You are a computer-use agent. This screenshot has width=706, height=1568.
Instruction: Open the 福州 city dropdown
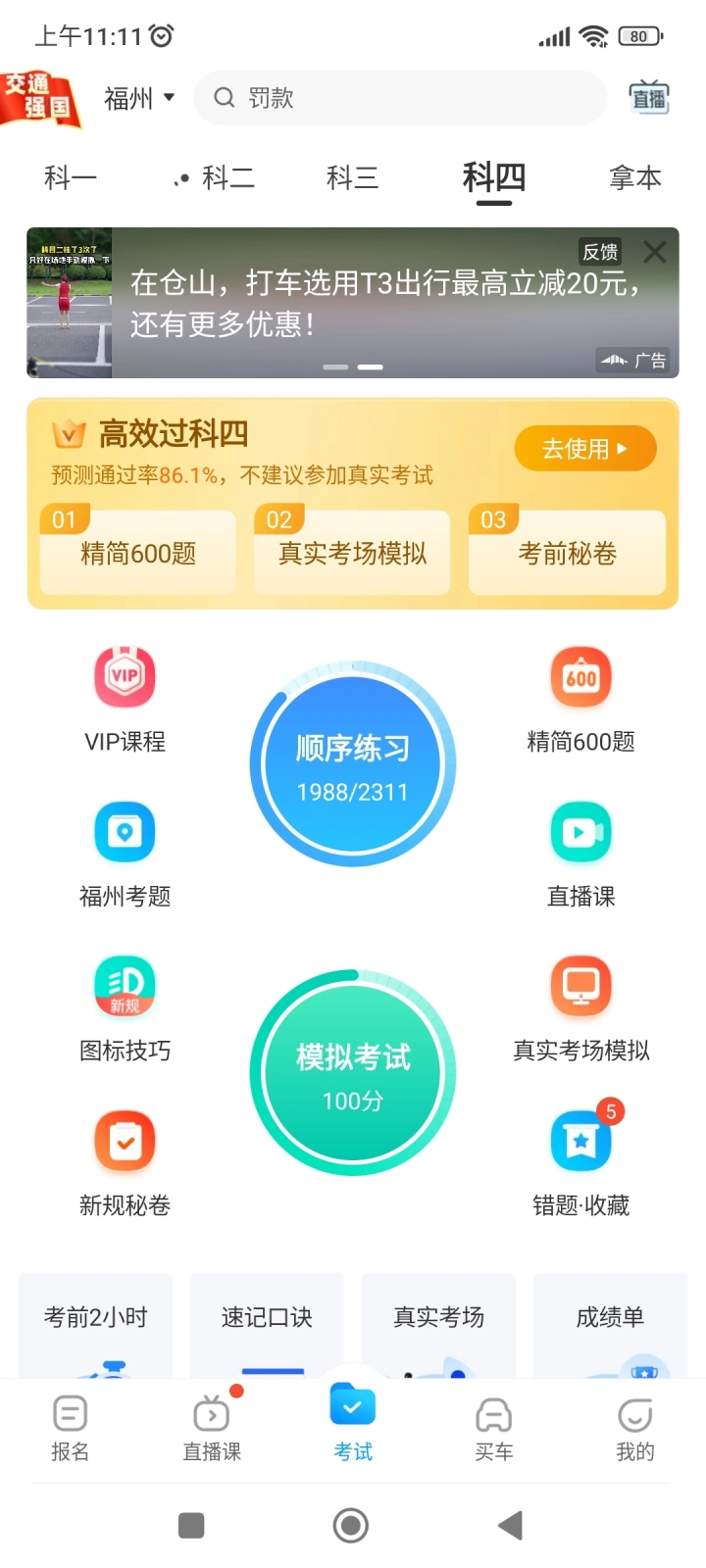[139, 98]
